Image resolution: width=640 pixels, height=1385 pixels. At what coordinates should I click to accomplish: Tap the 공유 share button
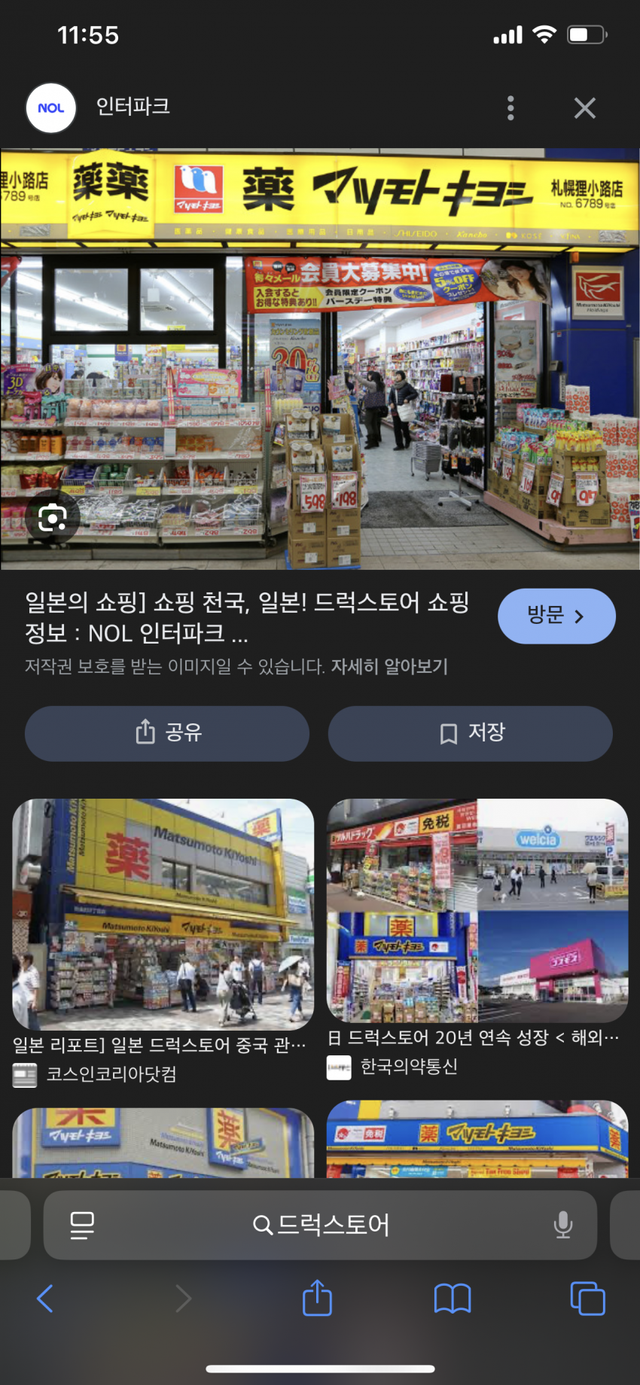167,733
